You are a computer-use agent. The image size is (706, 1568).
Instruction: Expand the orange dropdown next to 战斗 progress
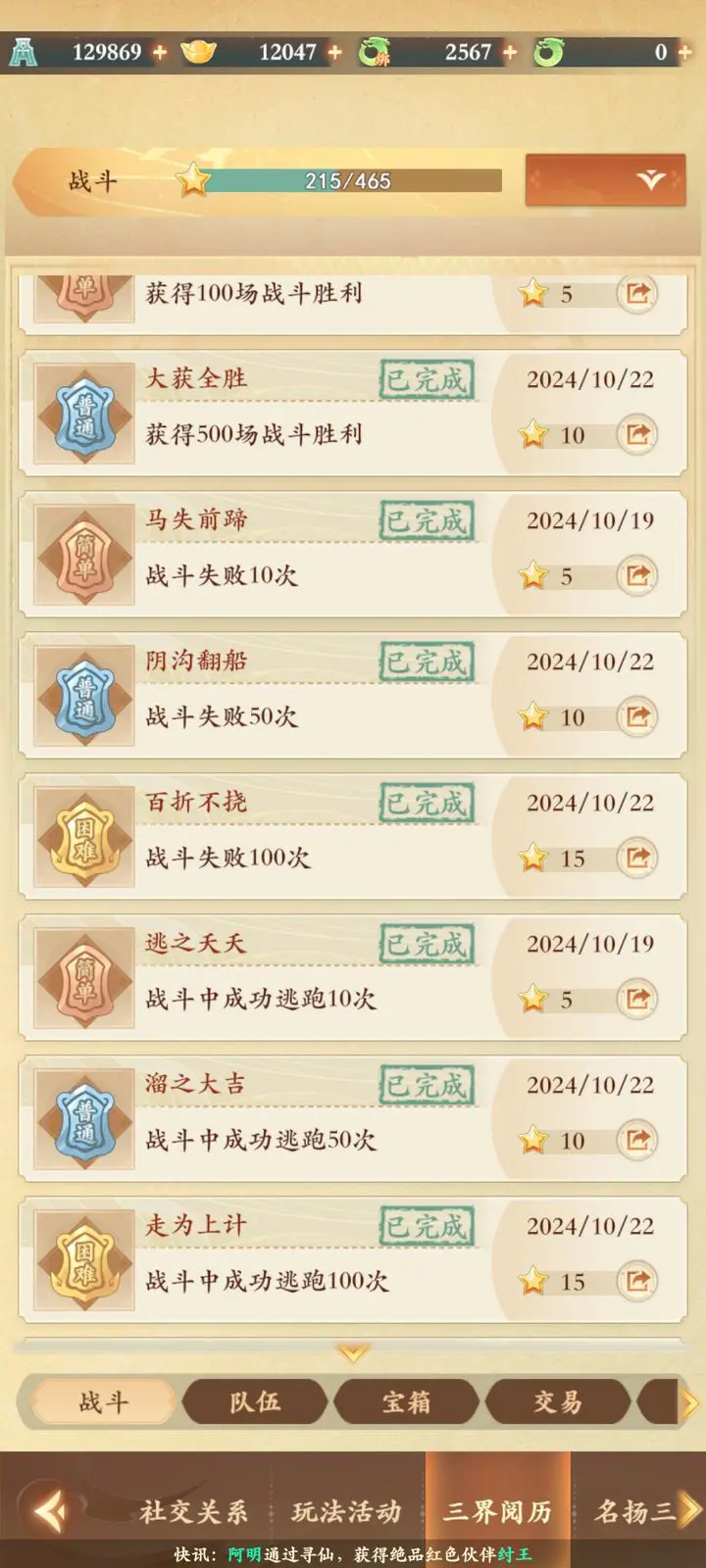605,179
